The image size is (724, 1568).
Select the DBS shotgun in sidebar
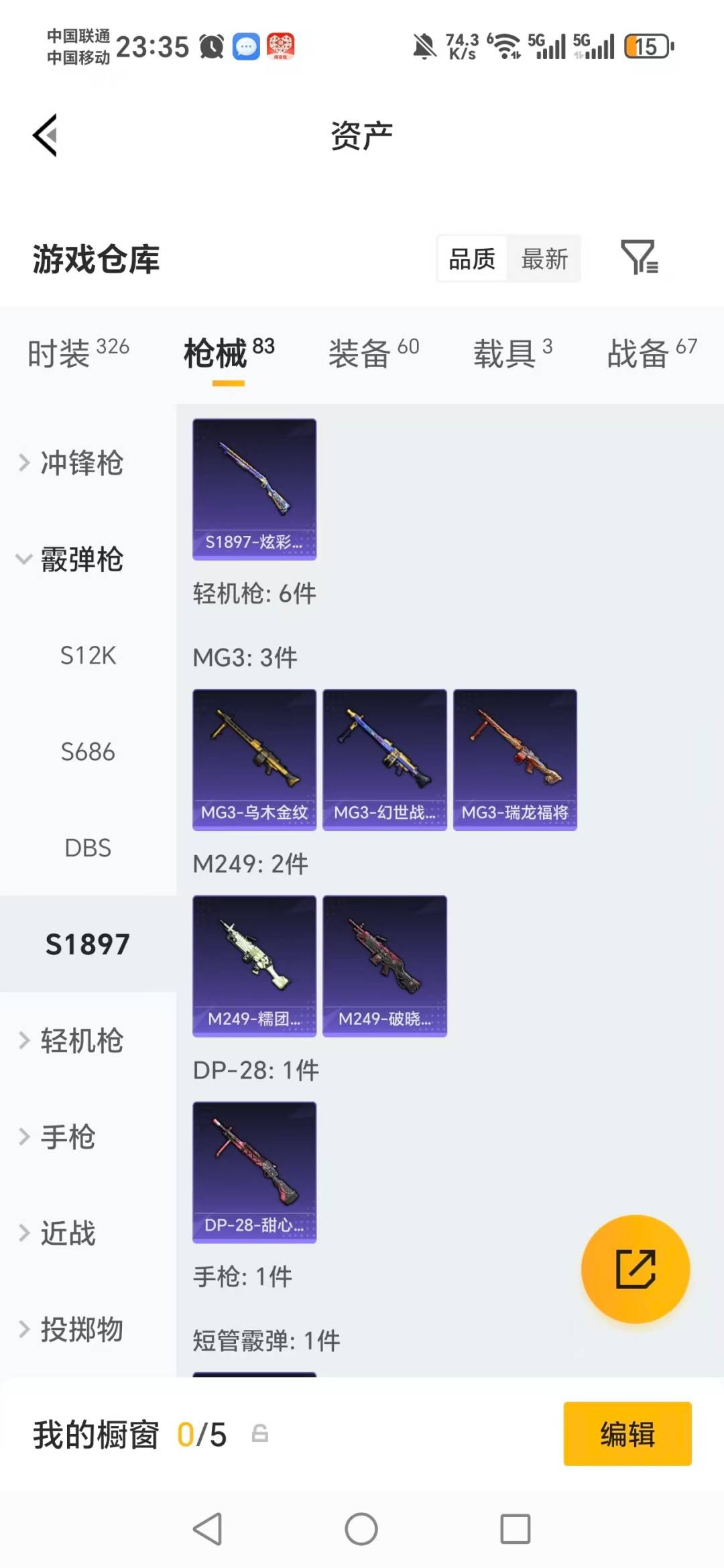(88, 848)
